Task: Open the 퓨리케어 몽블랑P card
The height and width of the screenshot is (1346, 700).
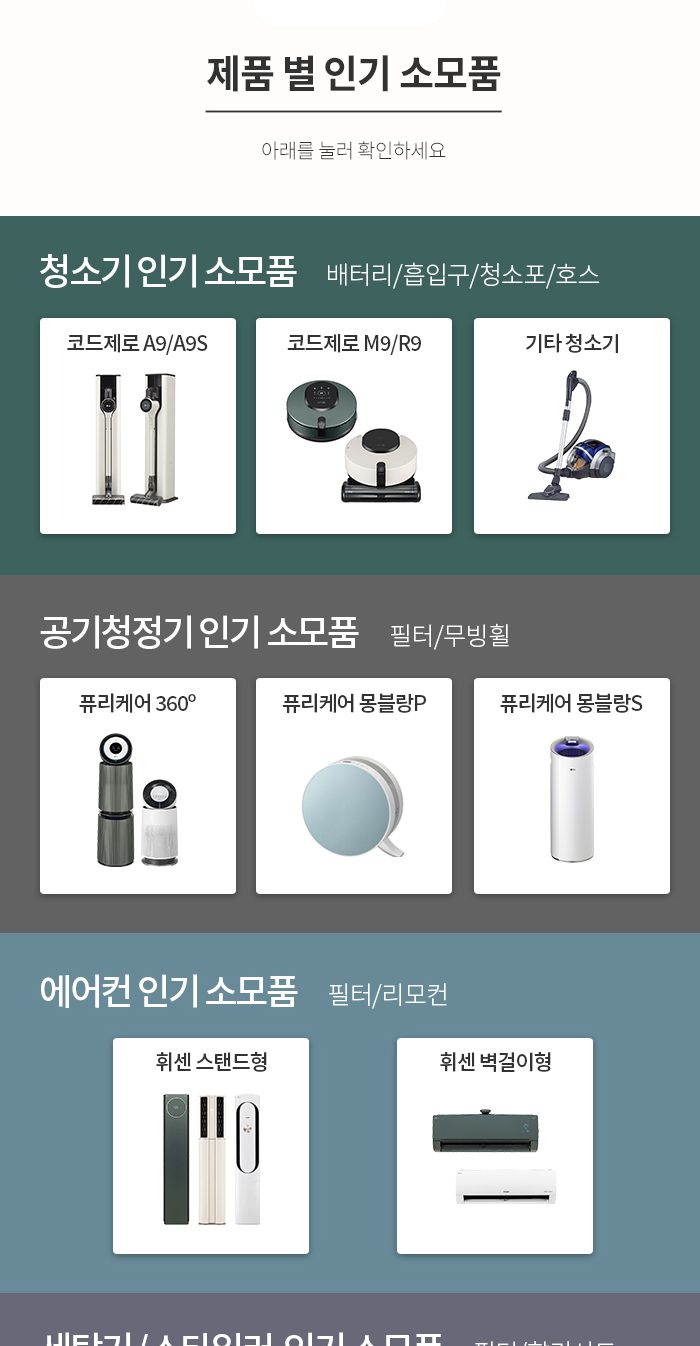Action: click(x=354, y=786)
